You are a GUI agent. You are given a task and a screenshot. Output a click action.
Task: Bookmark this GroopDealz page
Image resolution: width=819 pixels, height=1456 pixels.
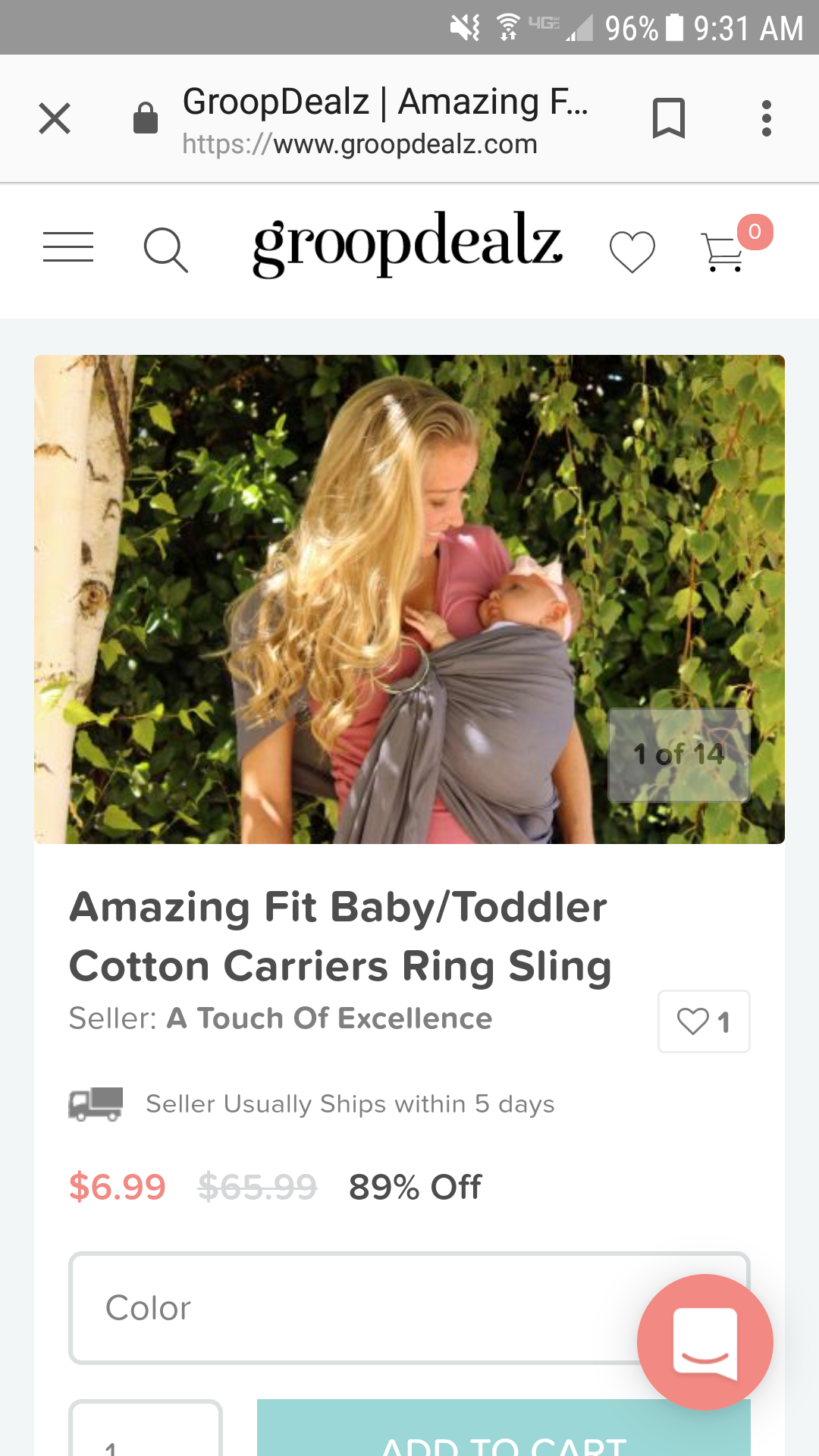tap(668, 118)
